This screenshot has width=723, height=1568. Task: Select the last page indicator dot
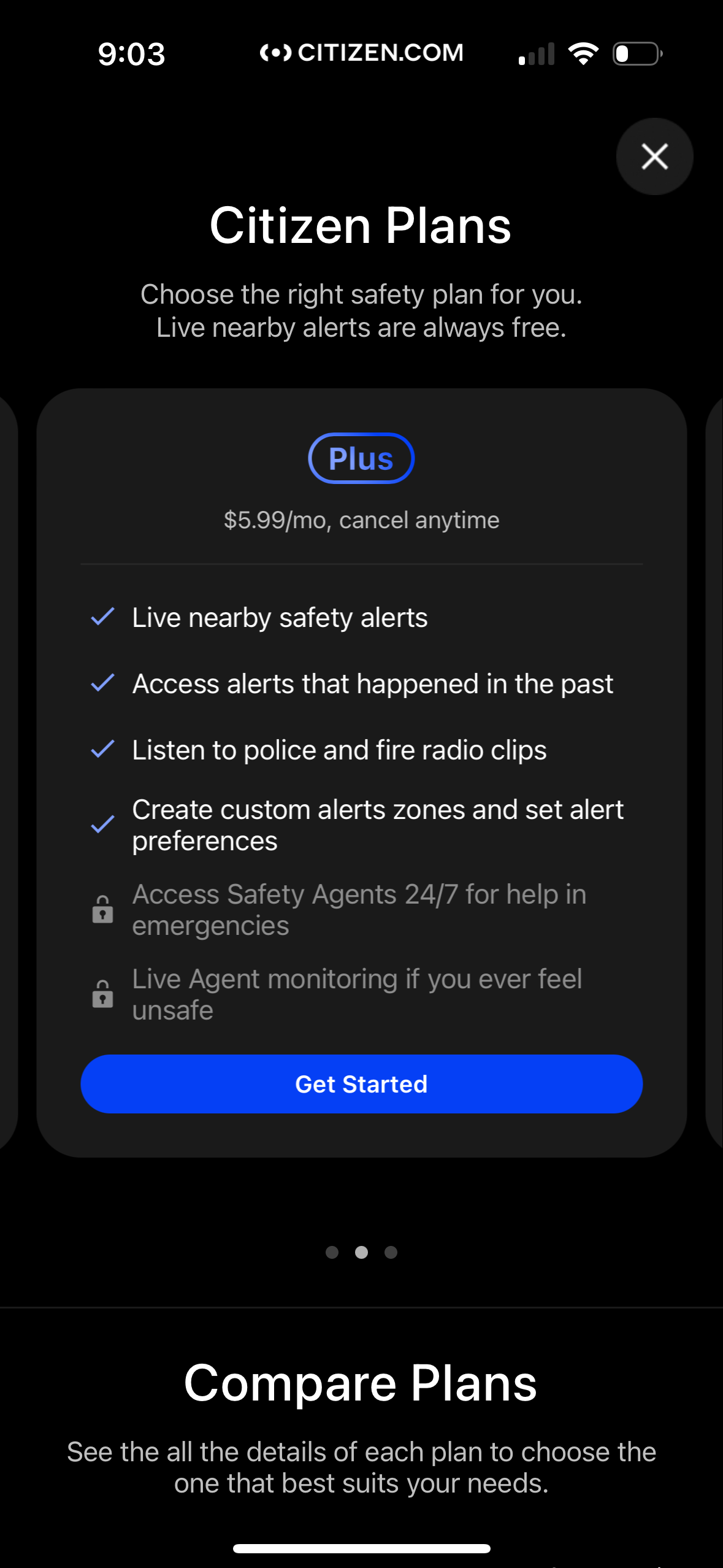point(391,1253)
